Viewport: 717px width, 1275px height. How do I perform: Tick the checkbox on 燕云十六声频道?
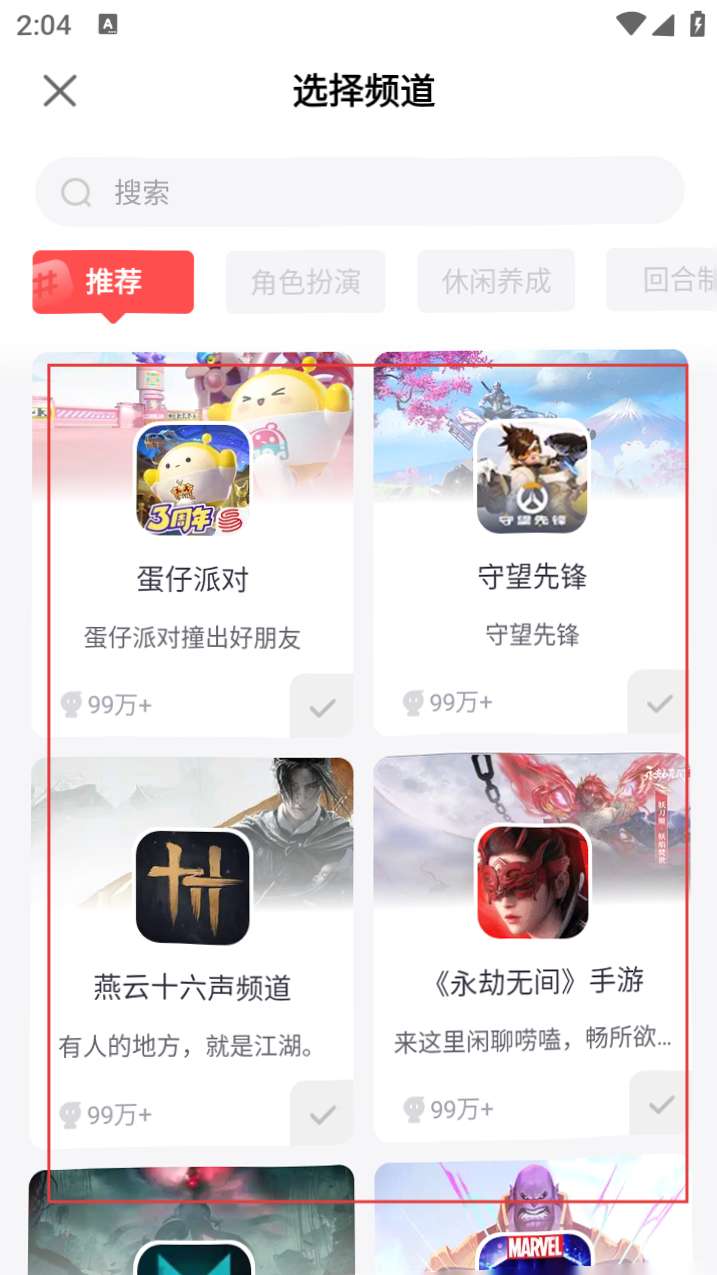tap(321, 1113)
